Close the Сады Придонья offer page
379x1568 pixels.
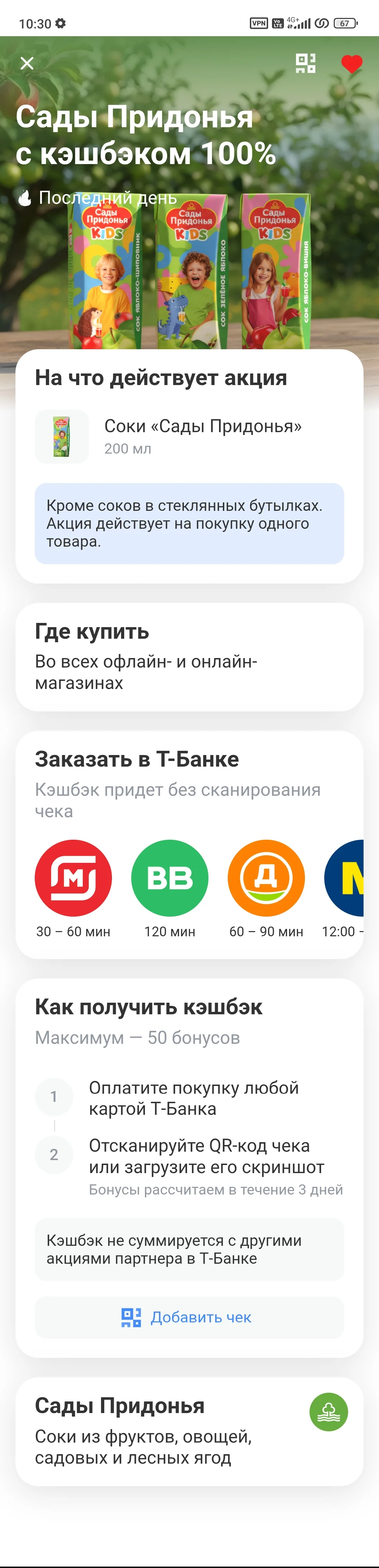pyautogui.click(x=27, y=63)
